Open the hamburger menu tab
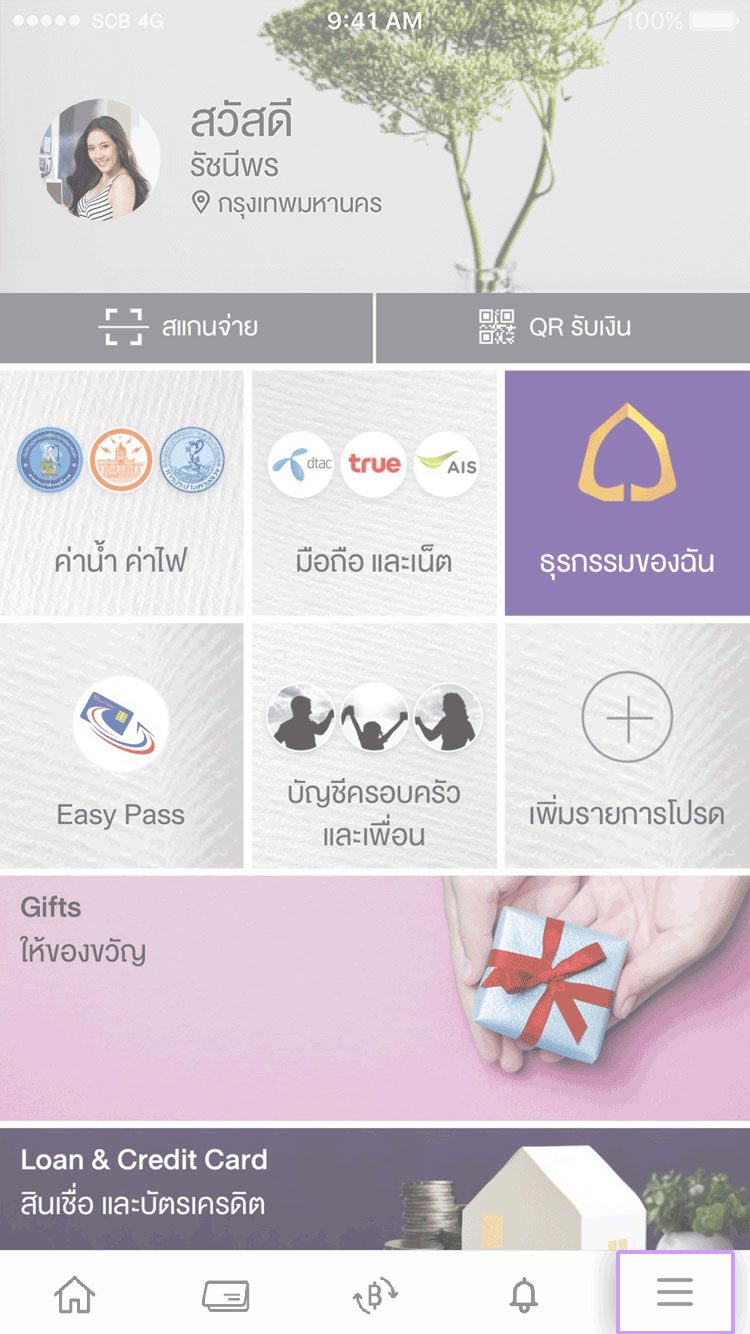750x1334 pixels. [x=675, y=1293]
